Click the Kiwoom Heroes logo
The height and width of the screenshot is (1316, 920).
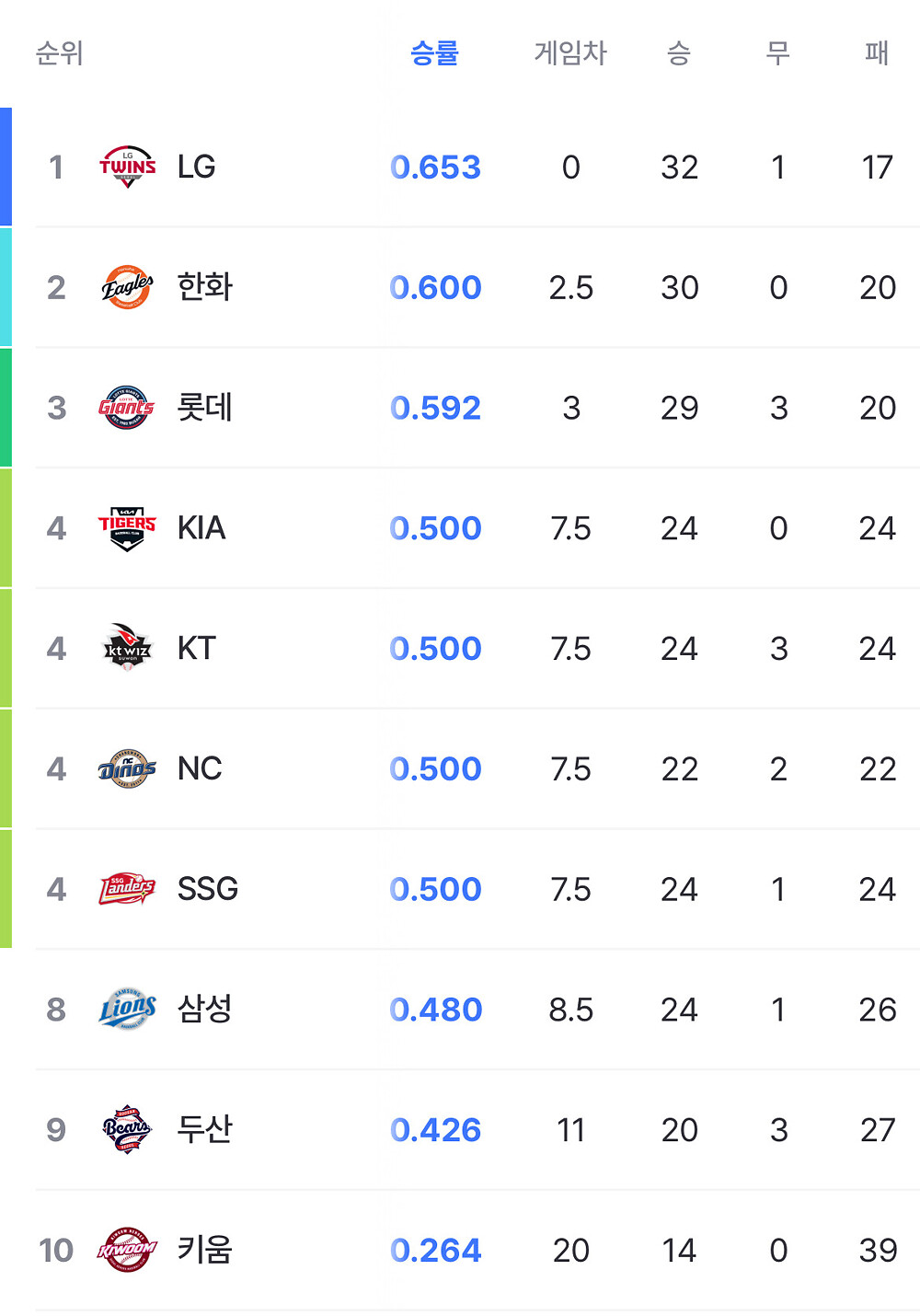pos(126,1250)
